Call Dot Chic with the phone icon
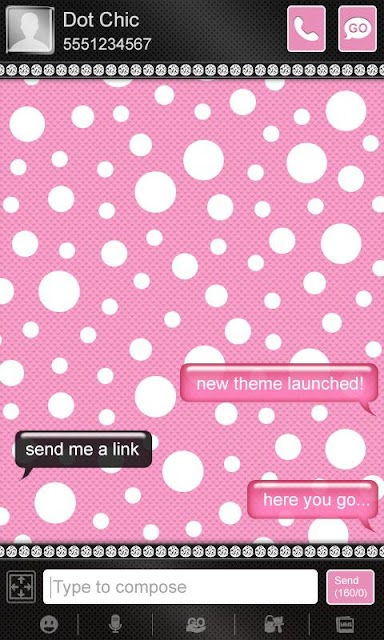Screen dimensions: 384x640 coord(306,29)
